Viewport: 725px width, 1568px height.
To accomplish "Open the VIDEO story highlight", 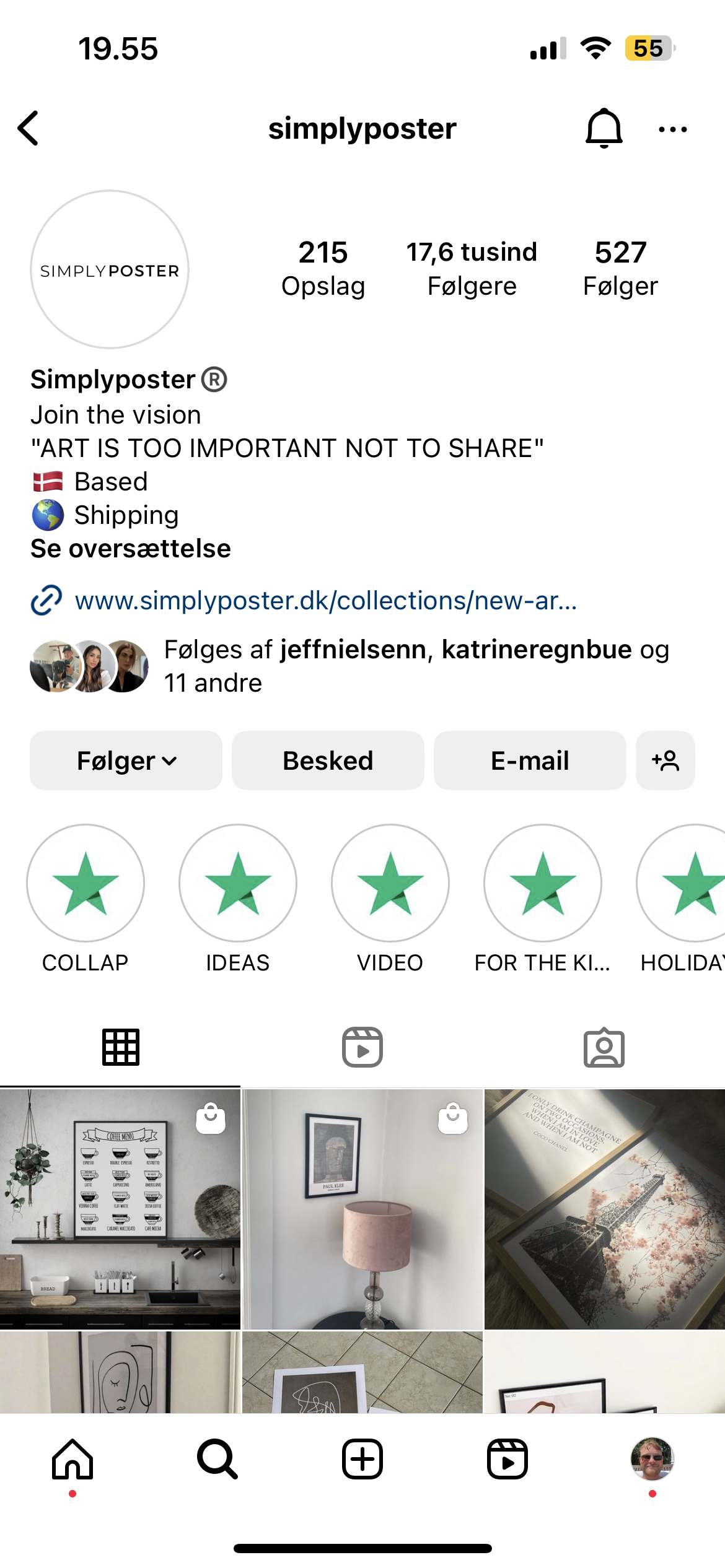I will click(390, 883).
